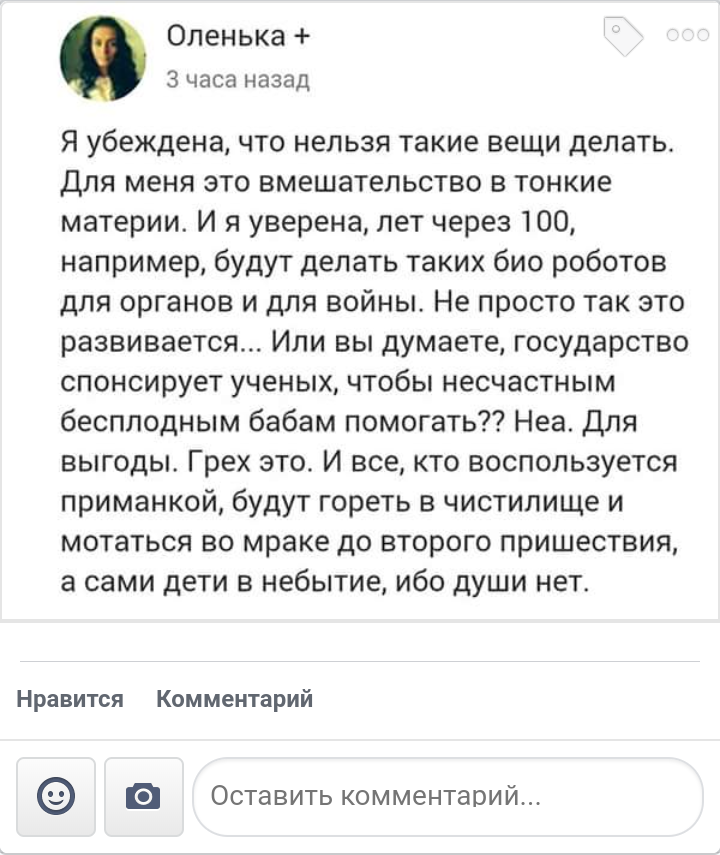This screenshot has width=720, height=855.
Task: Tap Комментарий to comment on post
Action: click(234, 699)
